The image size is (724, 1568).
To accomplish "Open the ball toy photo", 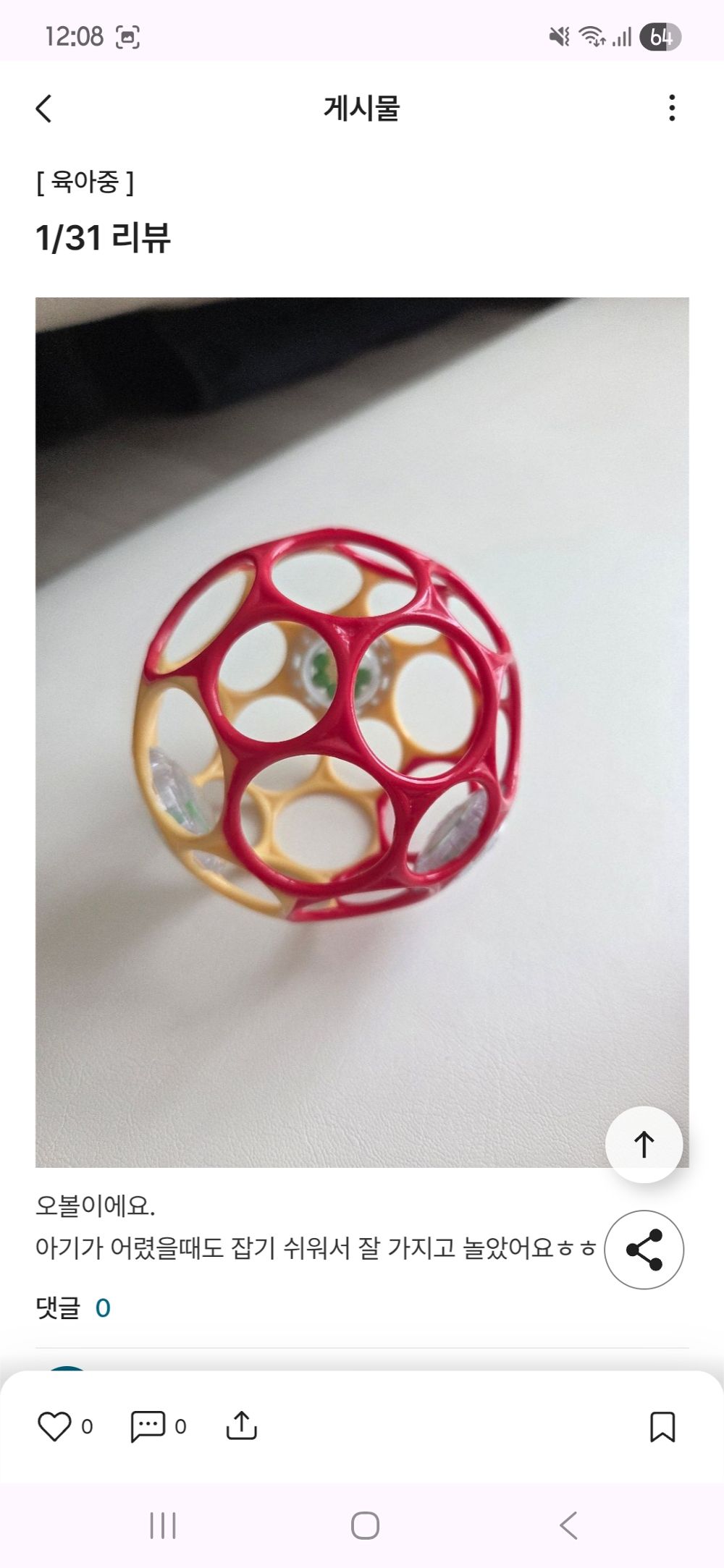I will [362, 731].
